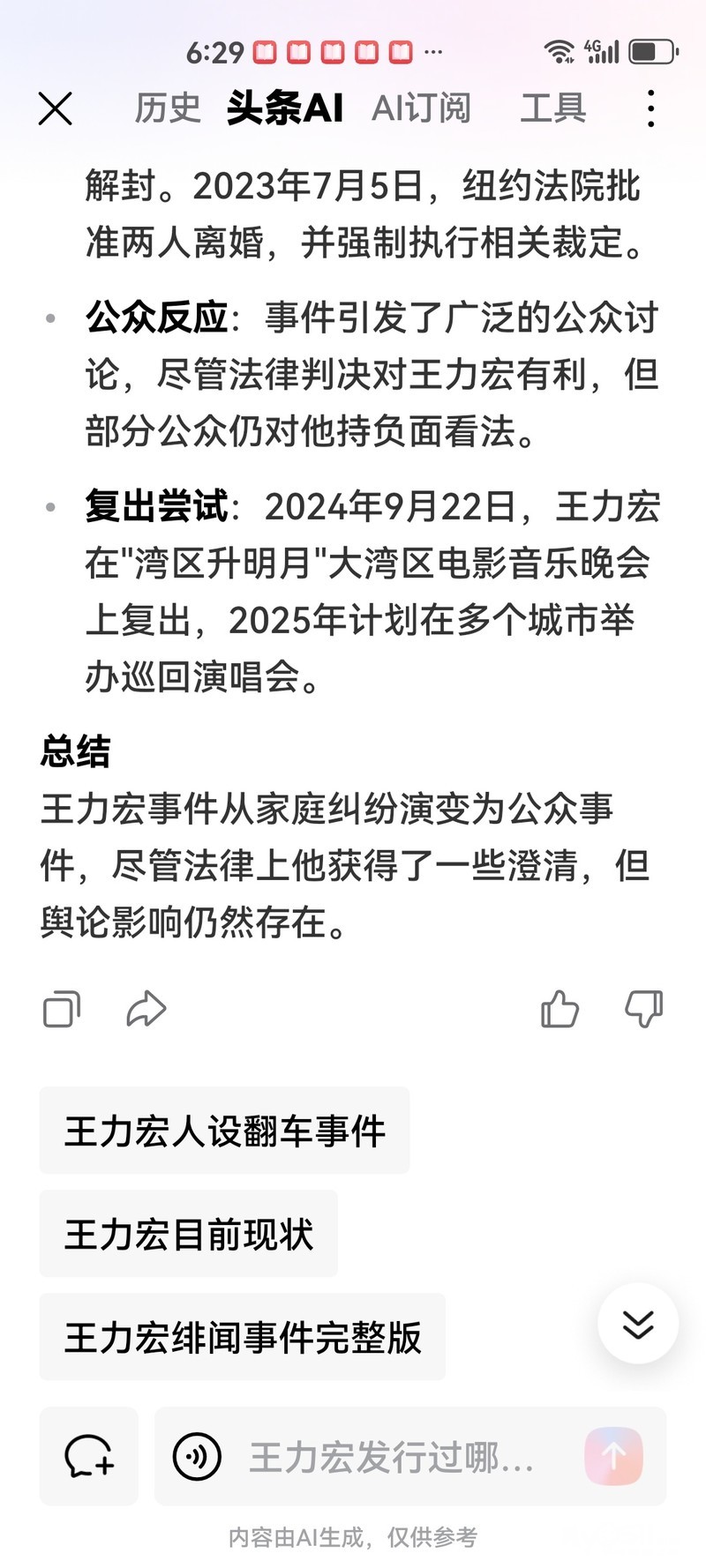Screen dimensions: 706x1568
Task: Switch to the 历史 tab
Action: point(168,108)
